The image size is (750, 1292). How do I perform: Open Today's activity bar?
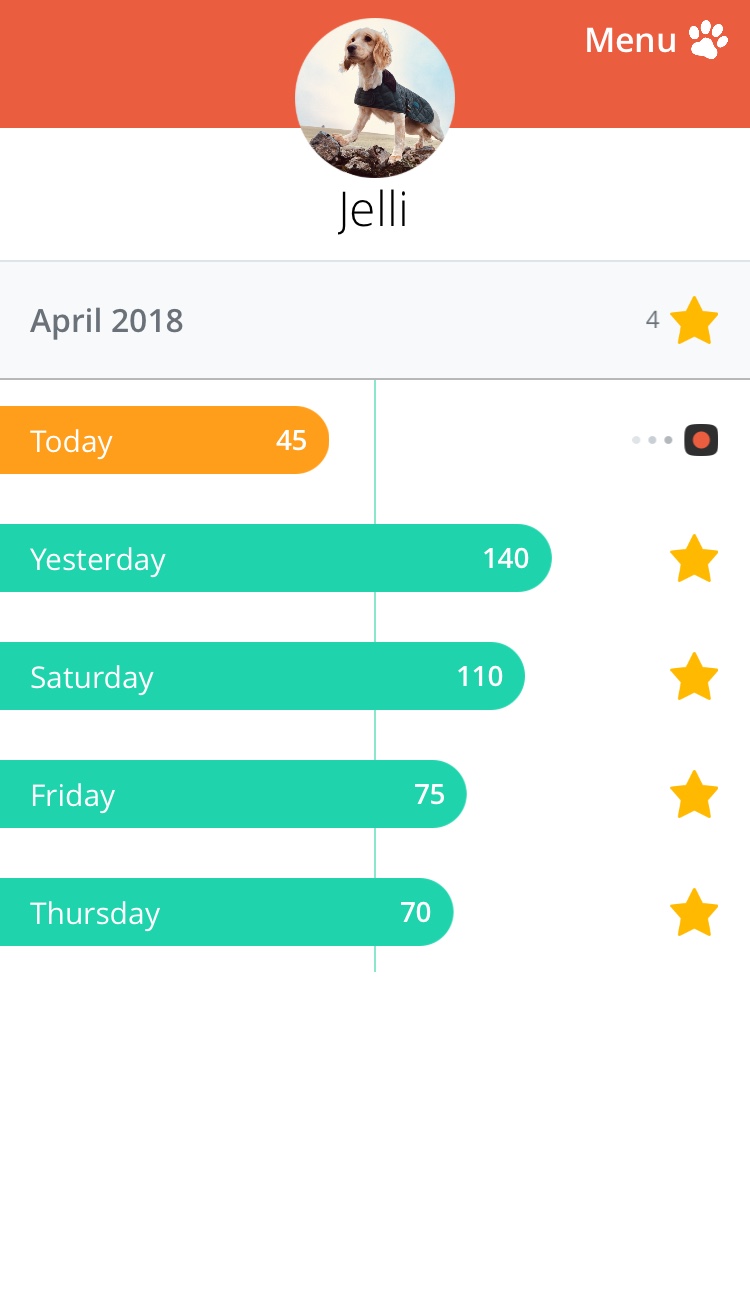(x=165, y=440)
